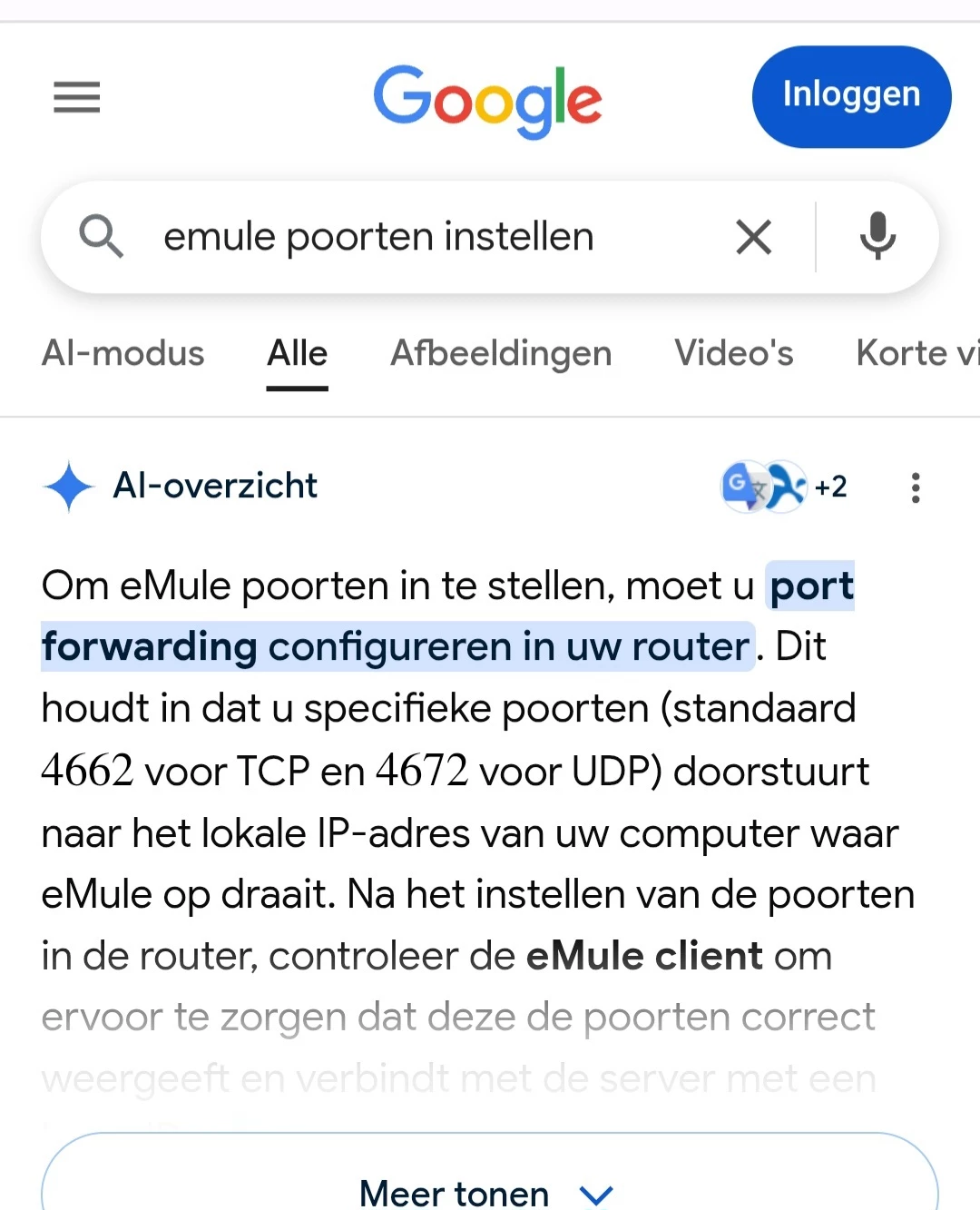Open the Video's tab
The height and width of the screenshot is (1210, 980).
click(733, 353)
